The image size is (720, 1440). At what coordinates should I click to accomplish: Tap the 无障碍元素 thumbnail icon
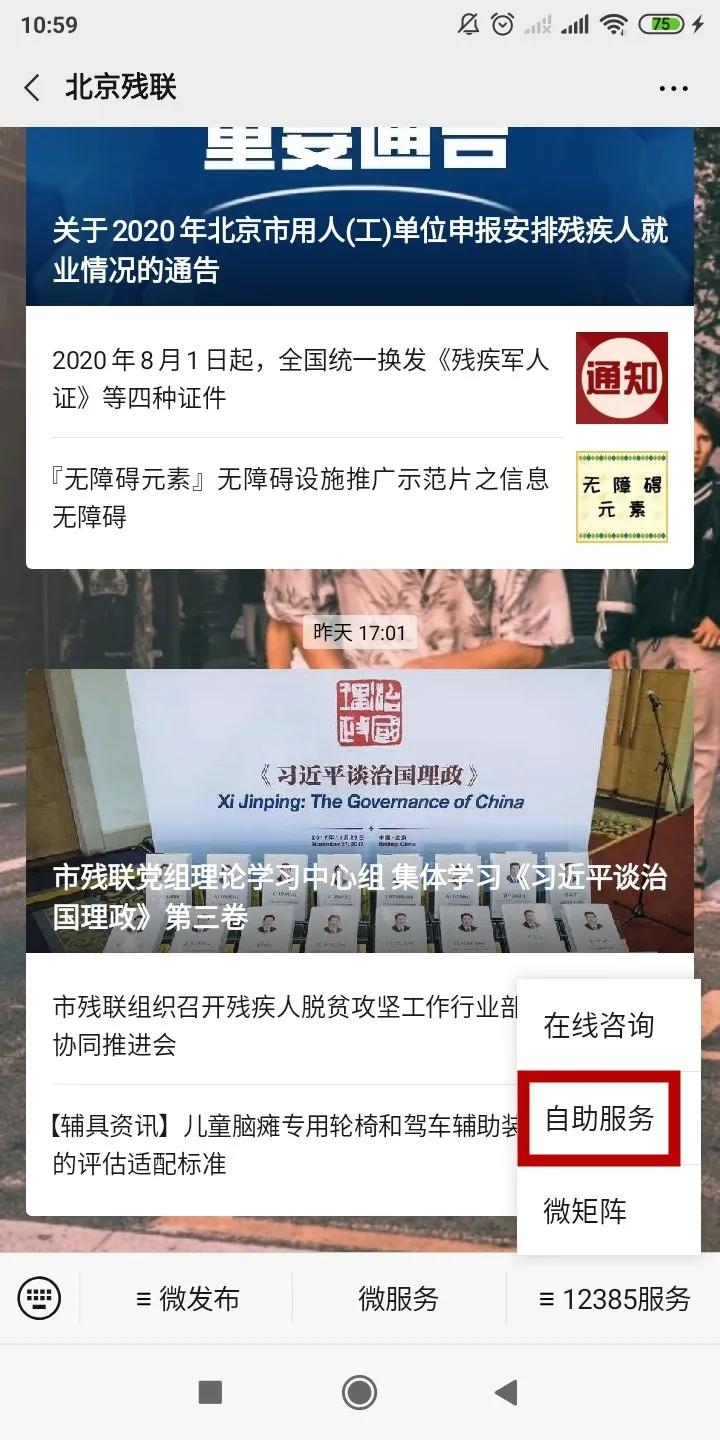[621, 497]
